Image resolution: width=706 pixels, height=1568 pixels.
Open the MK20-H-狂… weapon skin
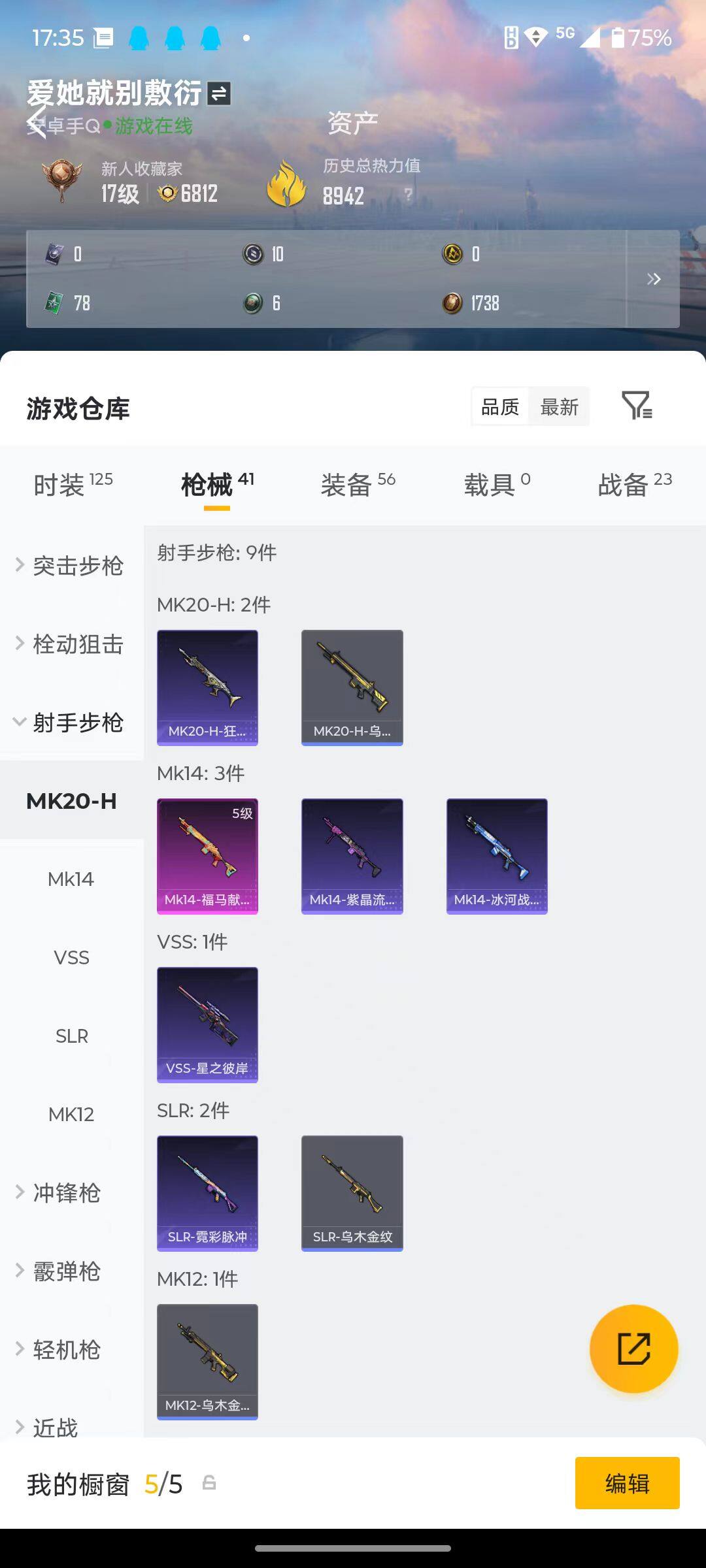(207, 687)
